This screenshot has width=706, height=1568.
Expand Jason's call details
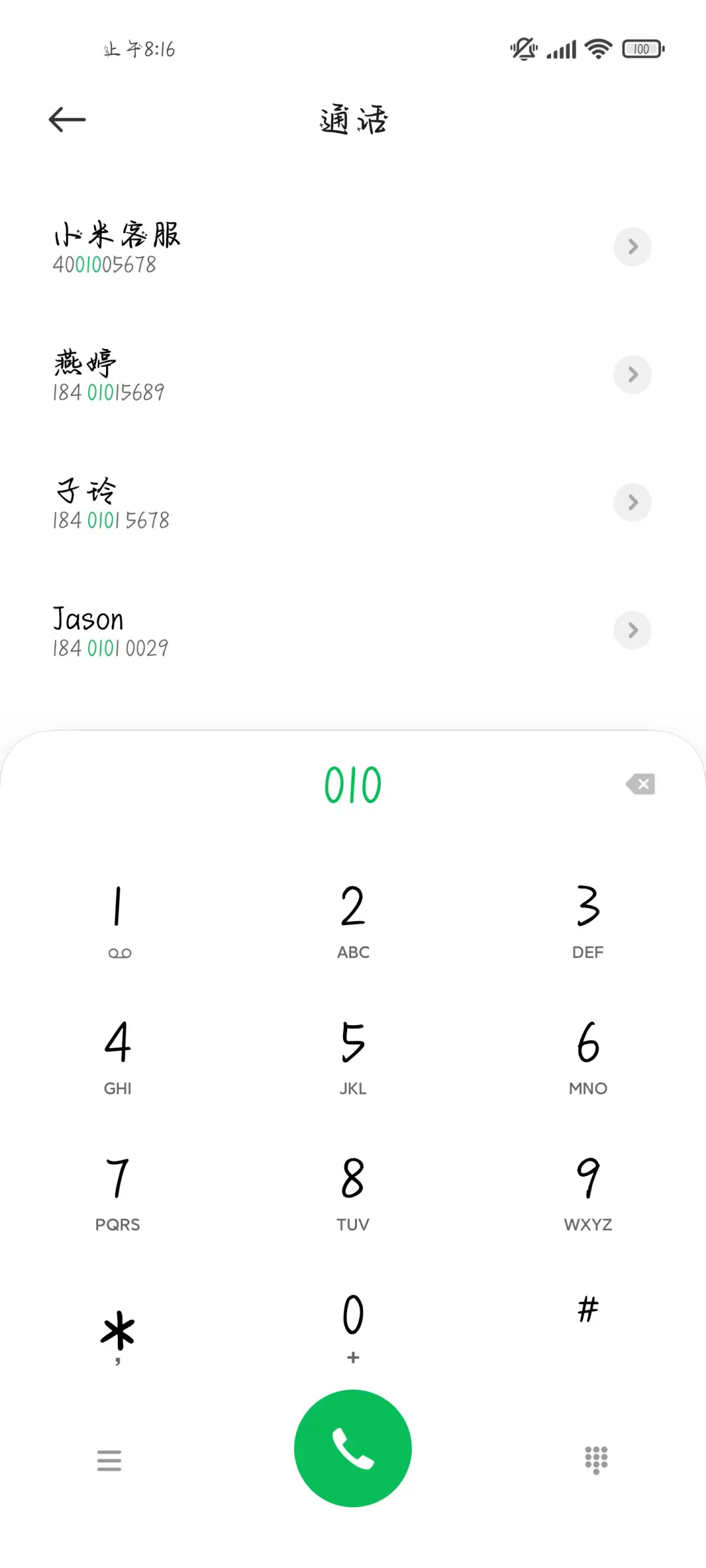(631, 630)
